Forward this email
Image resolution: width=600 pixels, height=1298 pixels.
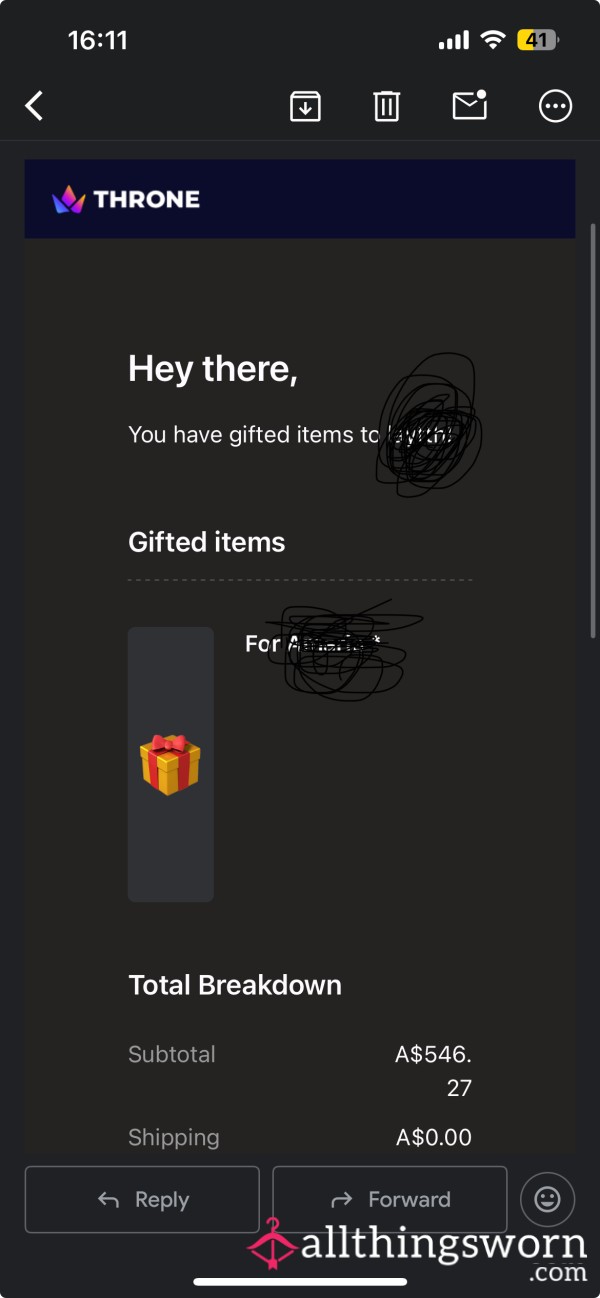tap(390, 1199)
